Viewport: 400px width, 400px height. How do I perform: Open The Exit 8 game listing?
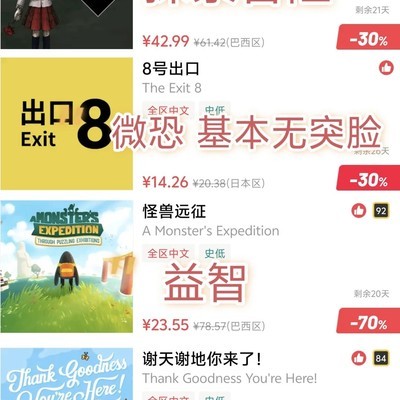click(x=200, y=124)
